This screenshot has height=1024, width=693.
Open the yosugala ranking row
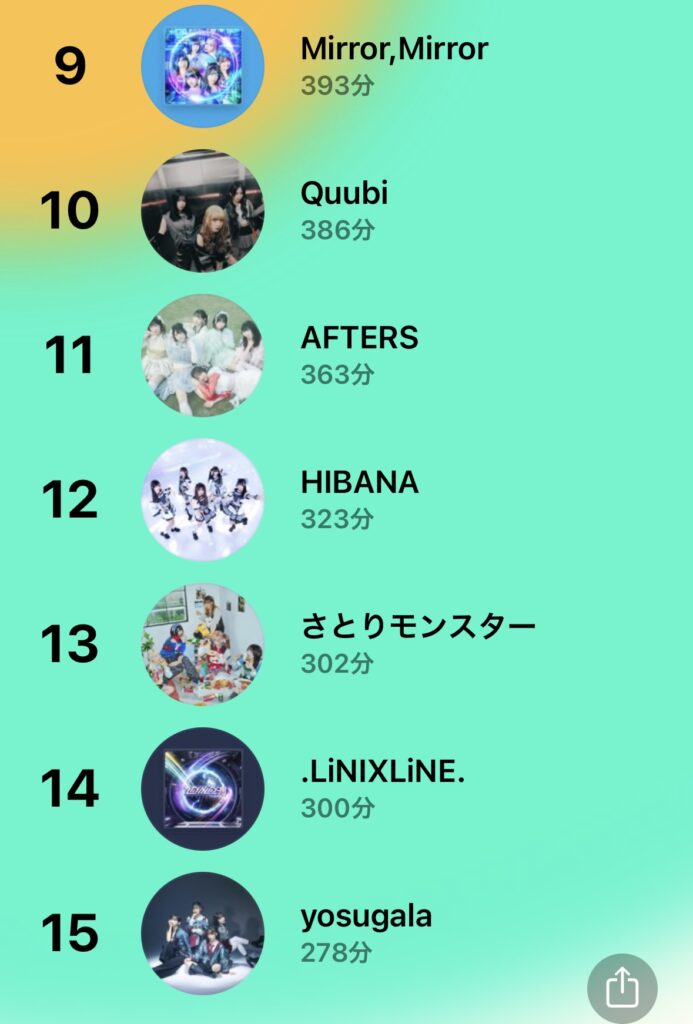pos(365,932)
